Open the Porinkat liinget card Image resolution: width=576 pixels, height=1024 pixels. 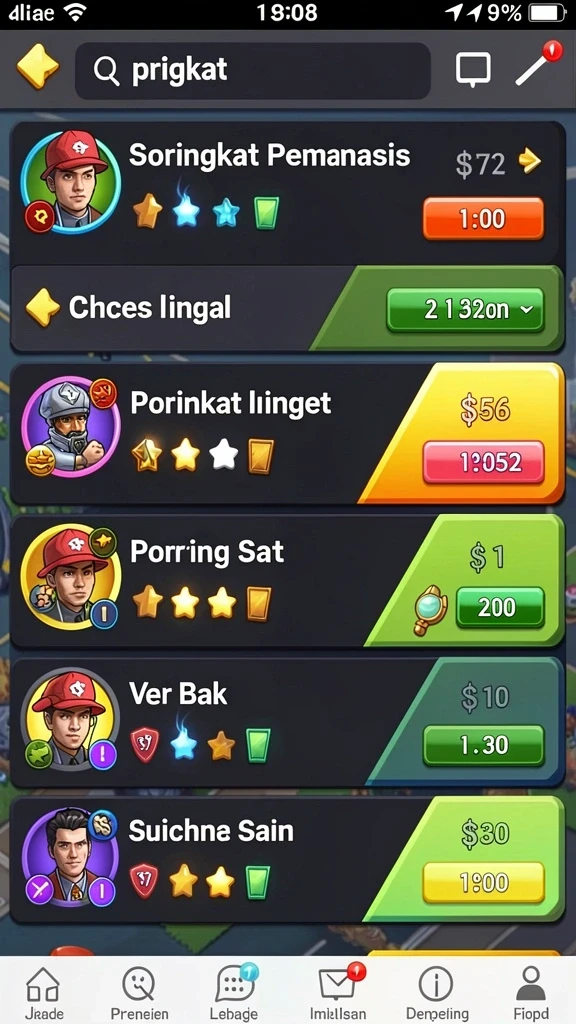[287, 434]
